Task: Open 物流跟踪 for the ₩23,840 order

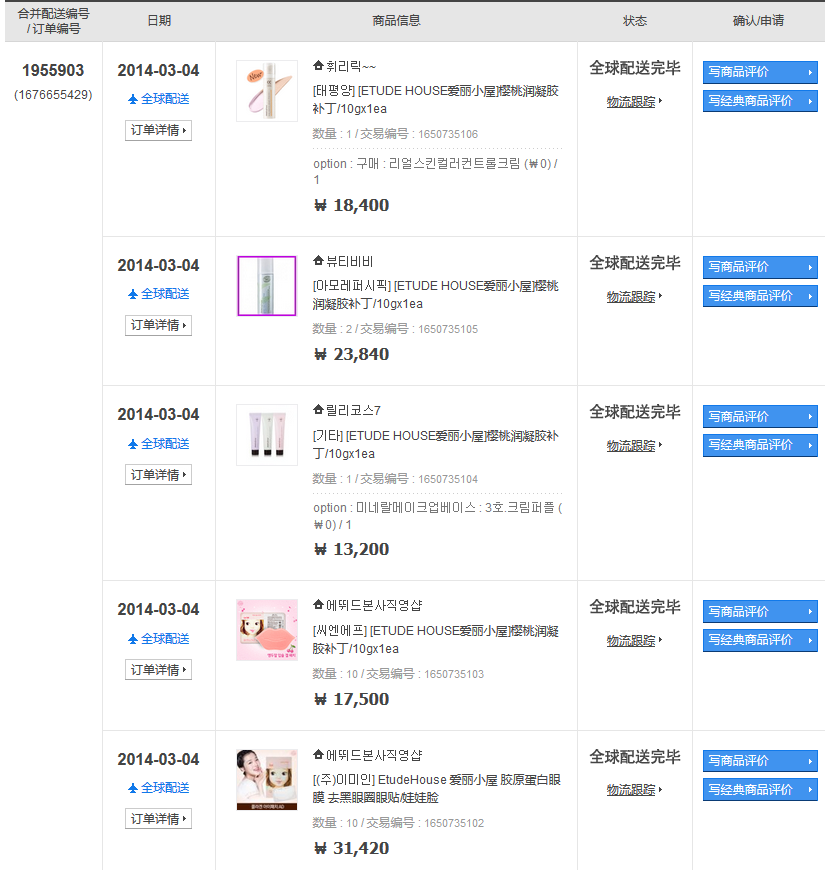Action: click(x=633, y=297)
